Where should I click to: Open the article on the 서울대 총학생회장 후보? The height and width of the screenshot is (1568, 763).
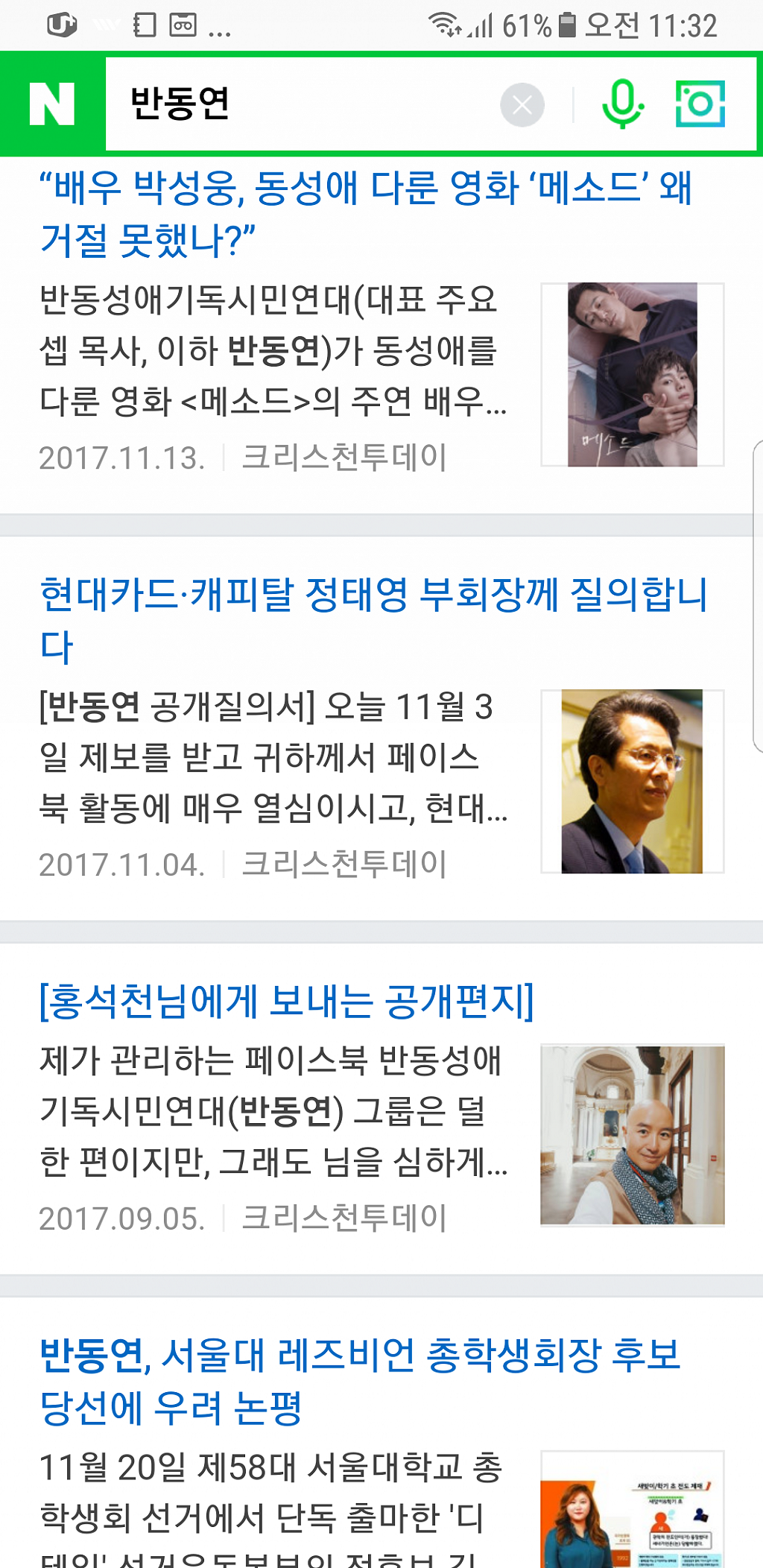pyautogui.click(x=360, y=1381)
